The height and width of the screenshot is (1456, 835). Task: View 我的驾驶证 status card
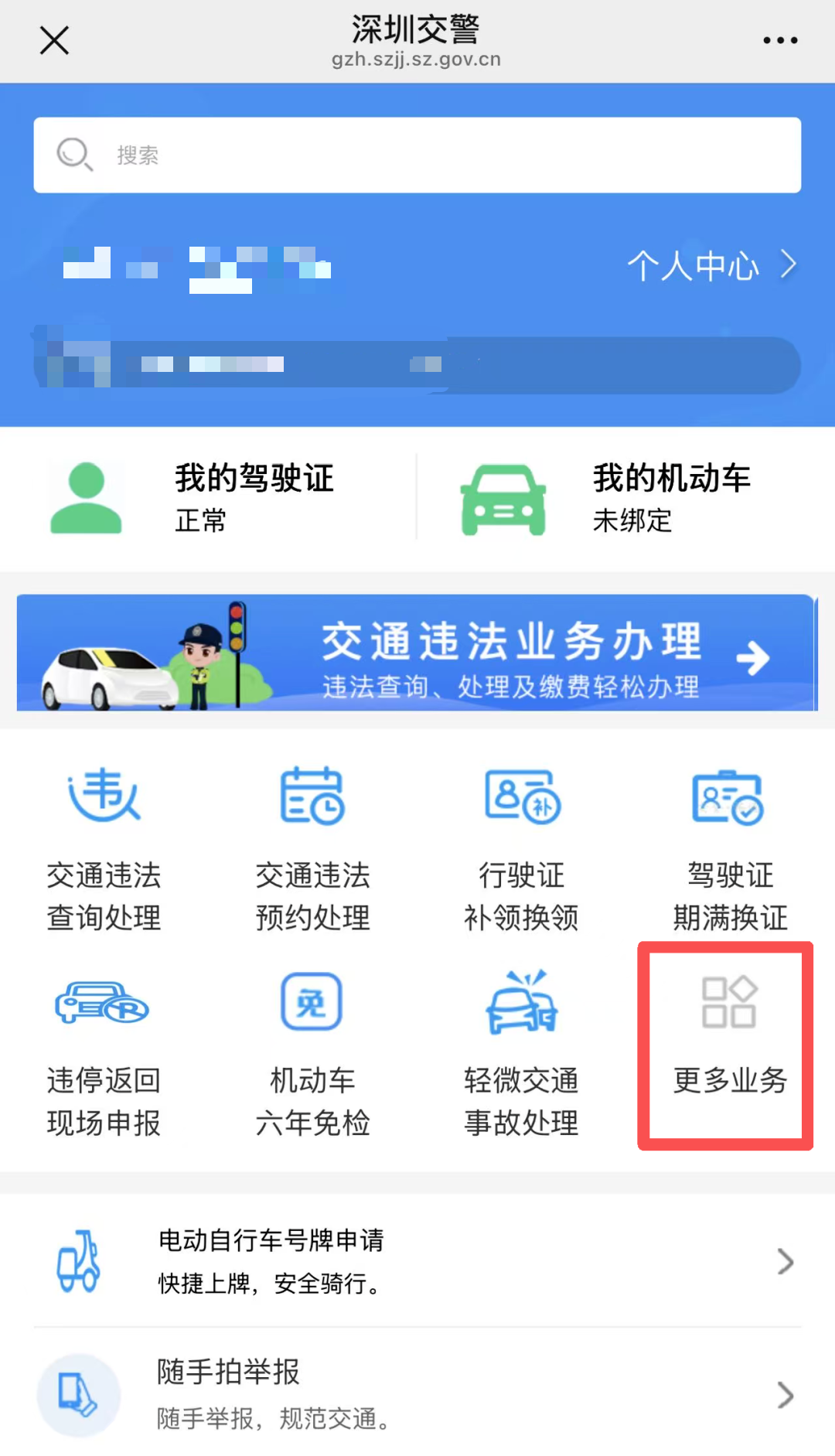209,498
